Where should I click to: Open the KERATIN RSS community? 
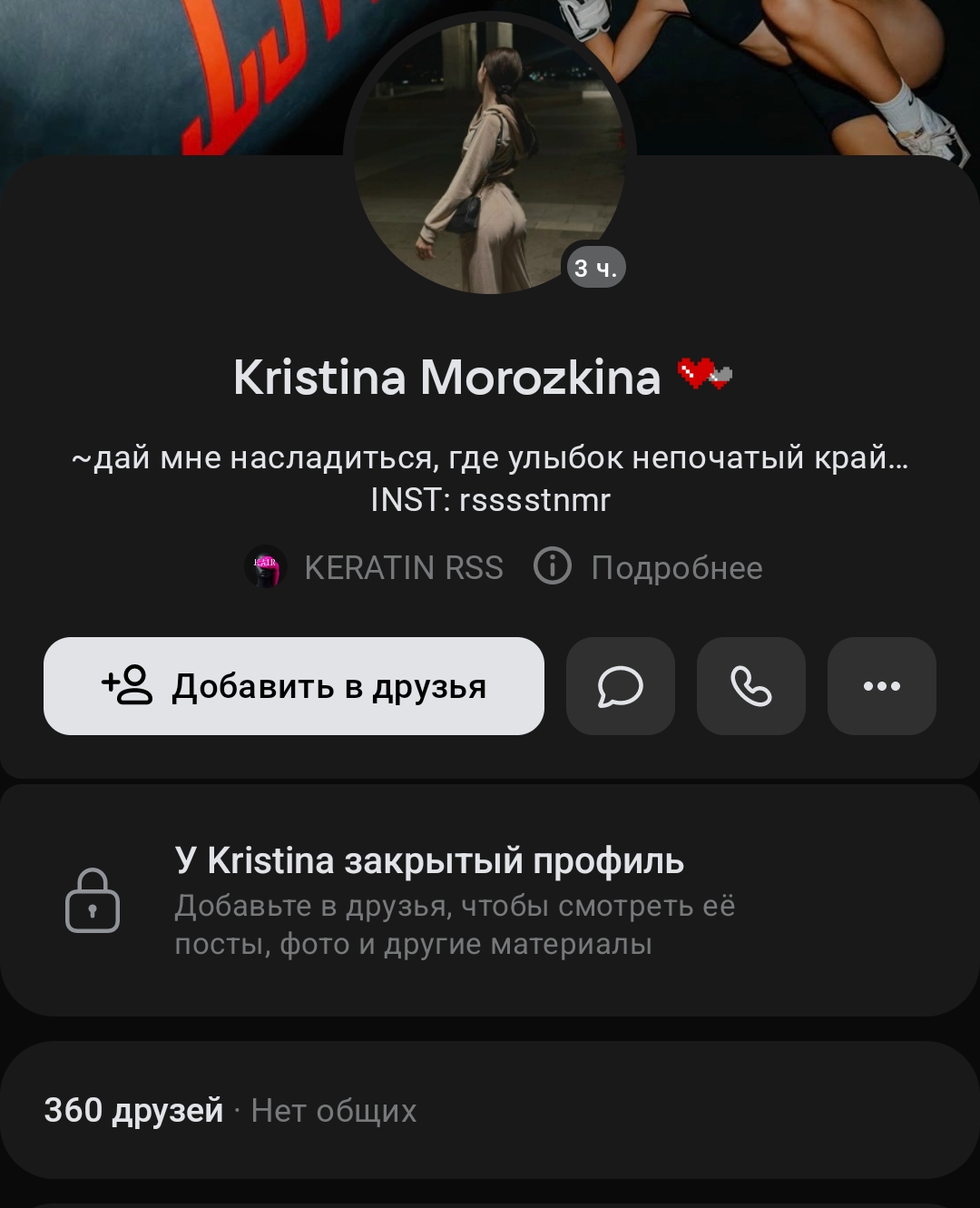tap(375, 567)
